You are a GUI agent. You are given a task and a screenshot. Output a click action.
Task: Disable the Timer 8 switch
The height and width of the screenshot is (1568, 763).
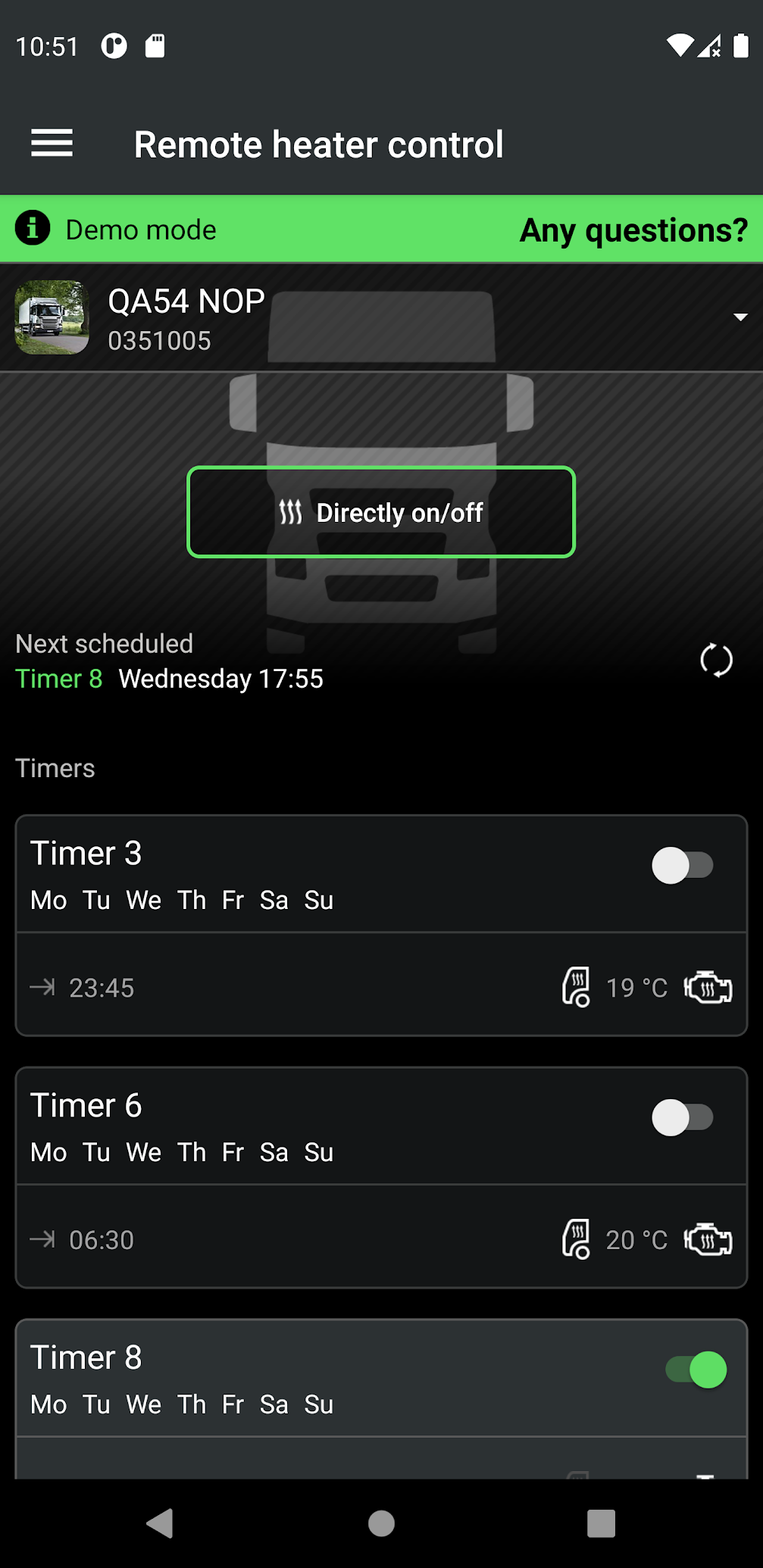[x=696, y=1370]
